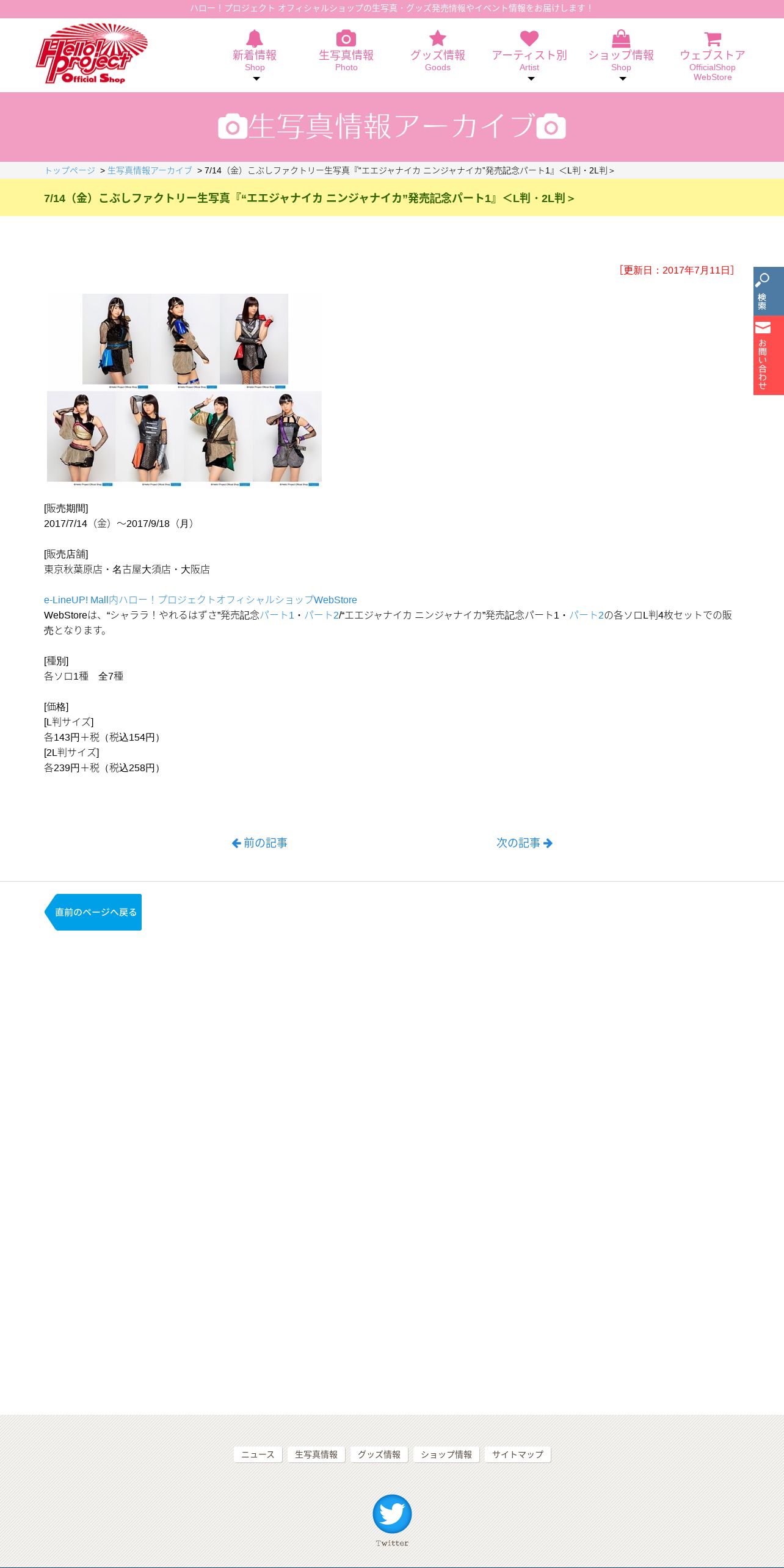Viewport: 784px width, 1568px height.
Task: Go to グッズ情報 Goods page
Action: pos(437,54)
